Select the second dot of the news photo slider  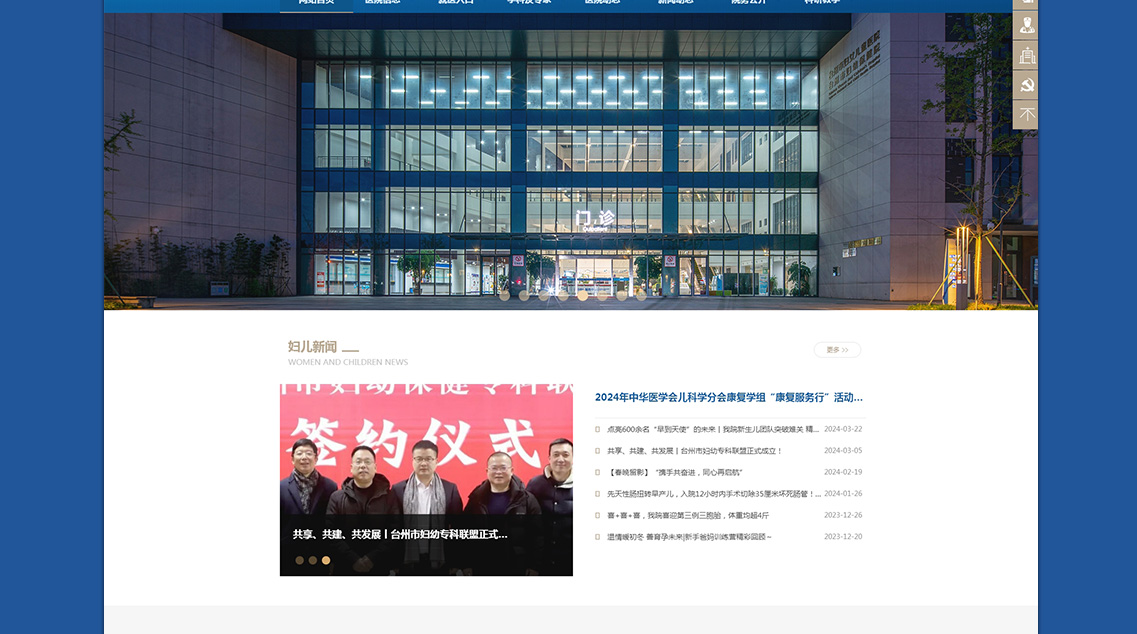[313, 560]
